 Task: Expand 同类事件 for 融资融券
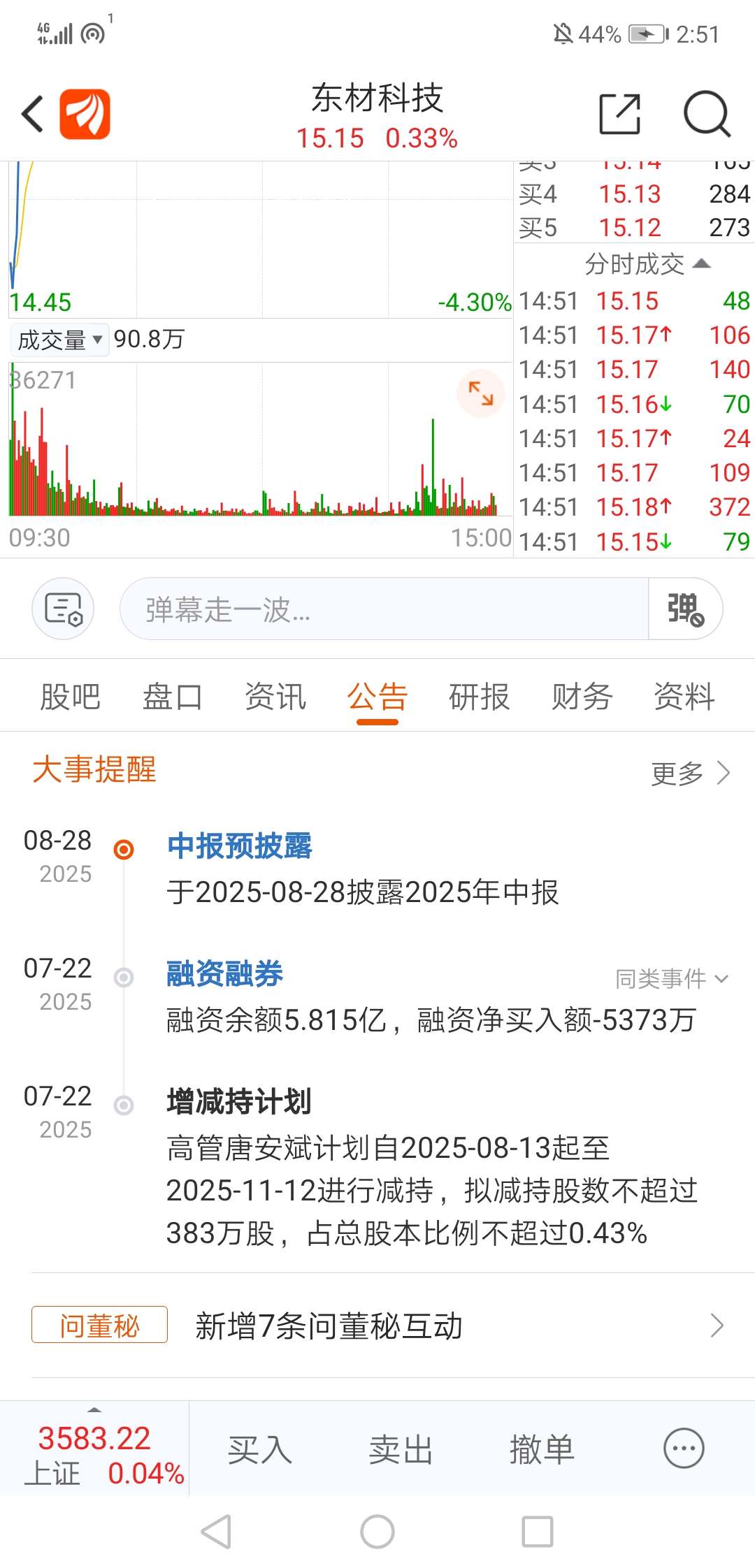[672, 979]
